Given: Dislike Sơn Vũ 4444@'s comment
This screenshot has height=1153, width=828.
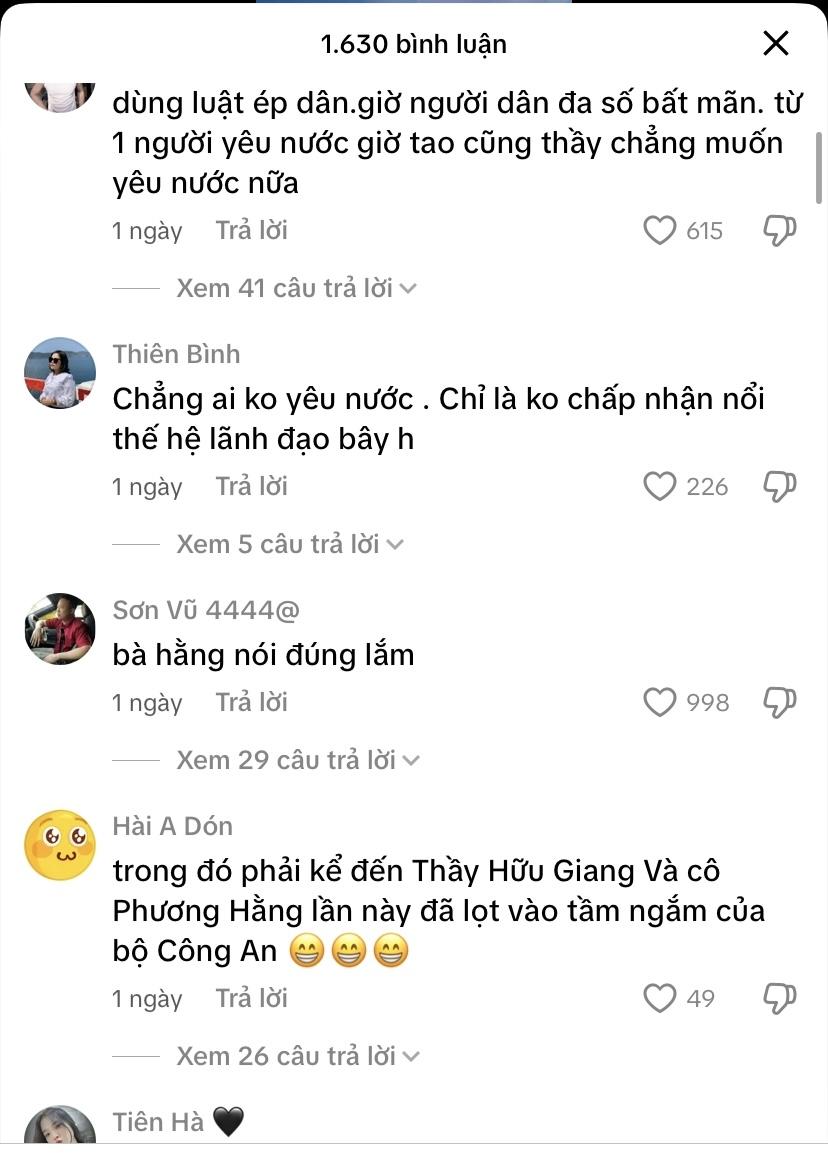Looking at the screenshot, I should click(x=779, y=703).
